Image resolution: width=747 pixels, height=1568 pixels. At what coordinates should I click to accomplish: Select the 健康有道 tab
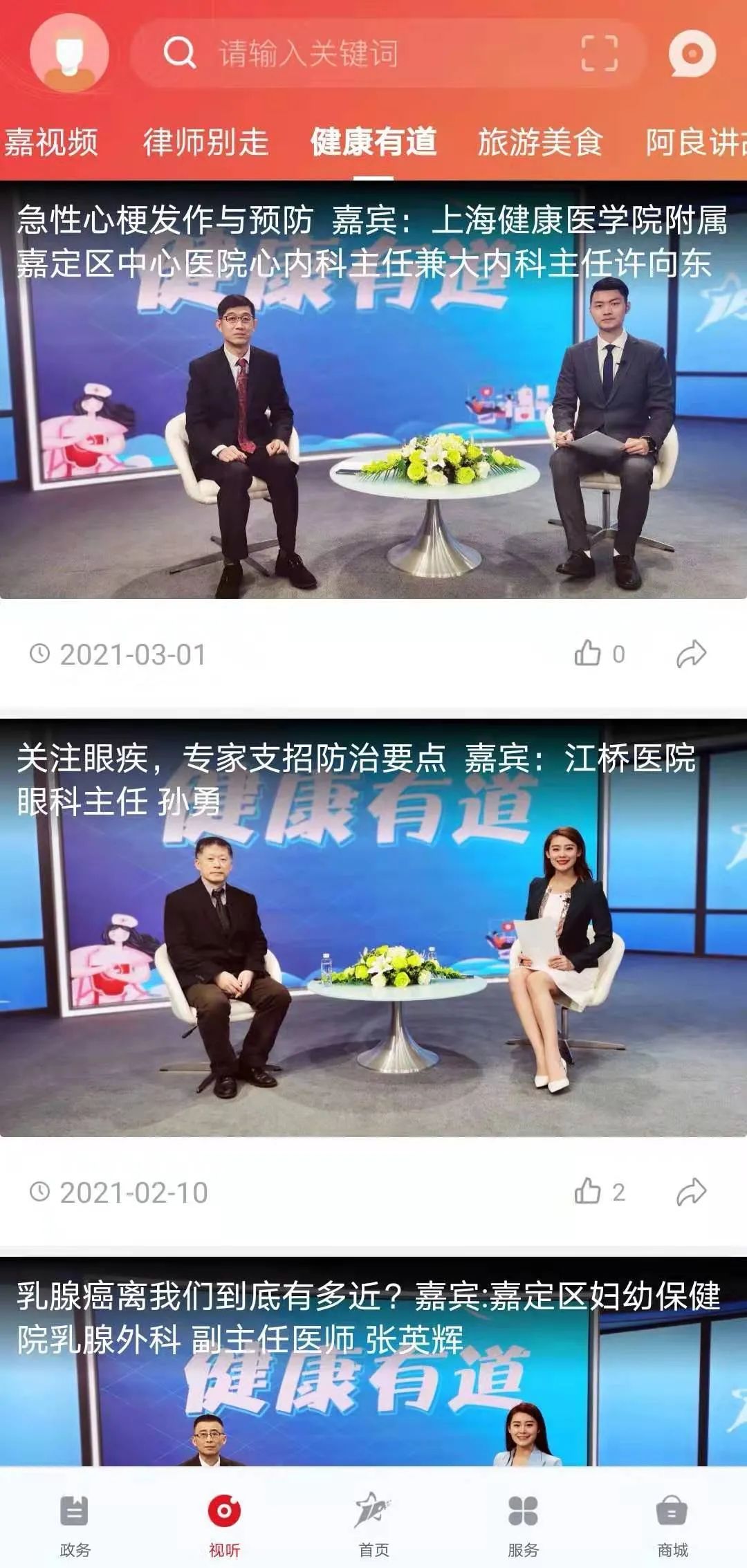coord(373,142)
